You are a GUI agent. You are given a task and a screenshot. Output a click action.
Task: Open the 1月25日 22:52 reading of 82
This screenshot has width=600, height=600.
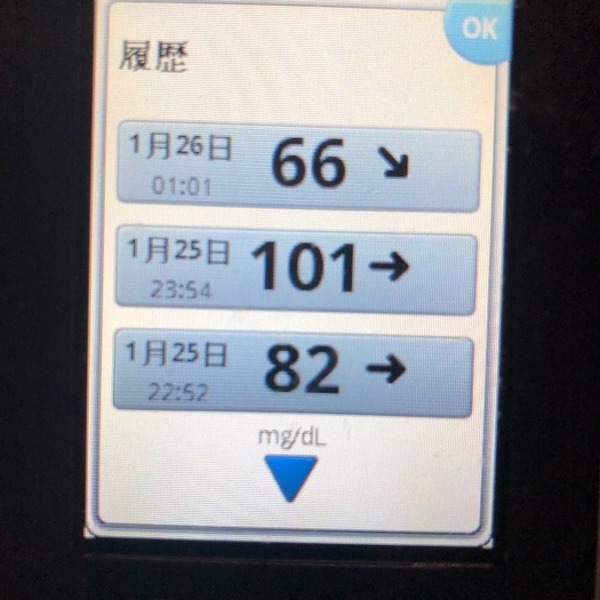(293, 372)
